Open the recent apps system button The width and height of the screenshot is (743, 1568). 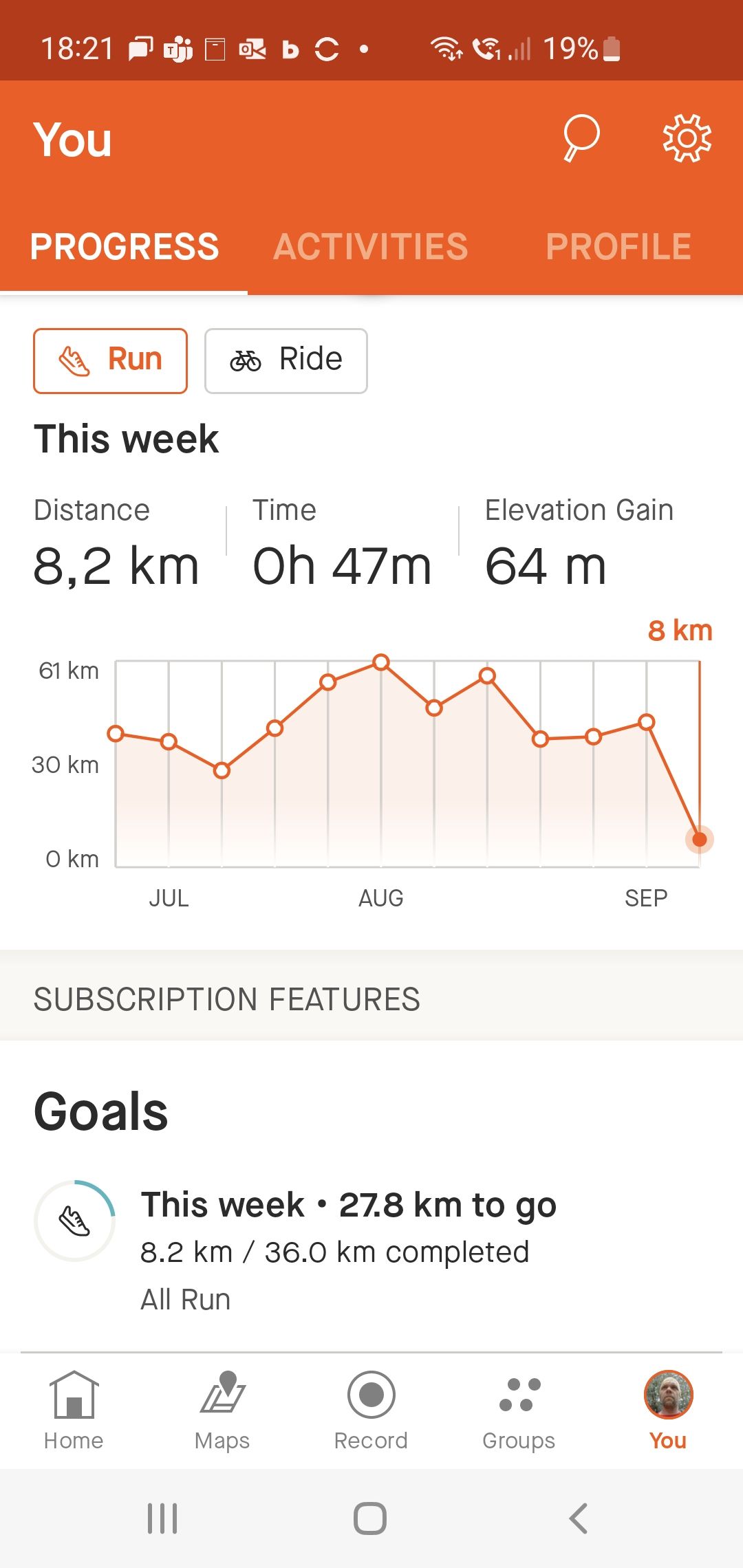point(162,1518)
